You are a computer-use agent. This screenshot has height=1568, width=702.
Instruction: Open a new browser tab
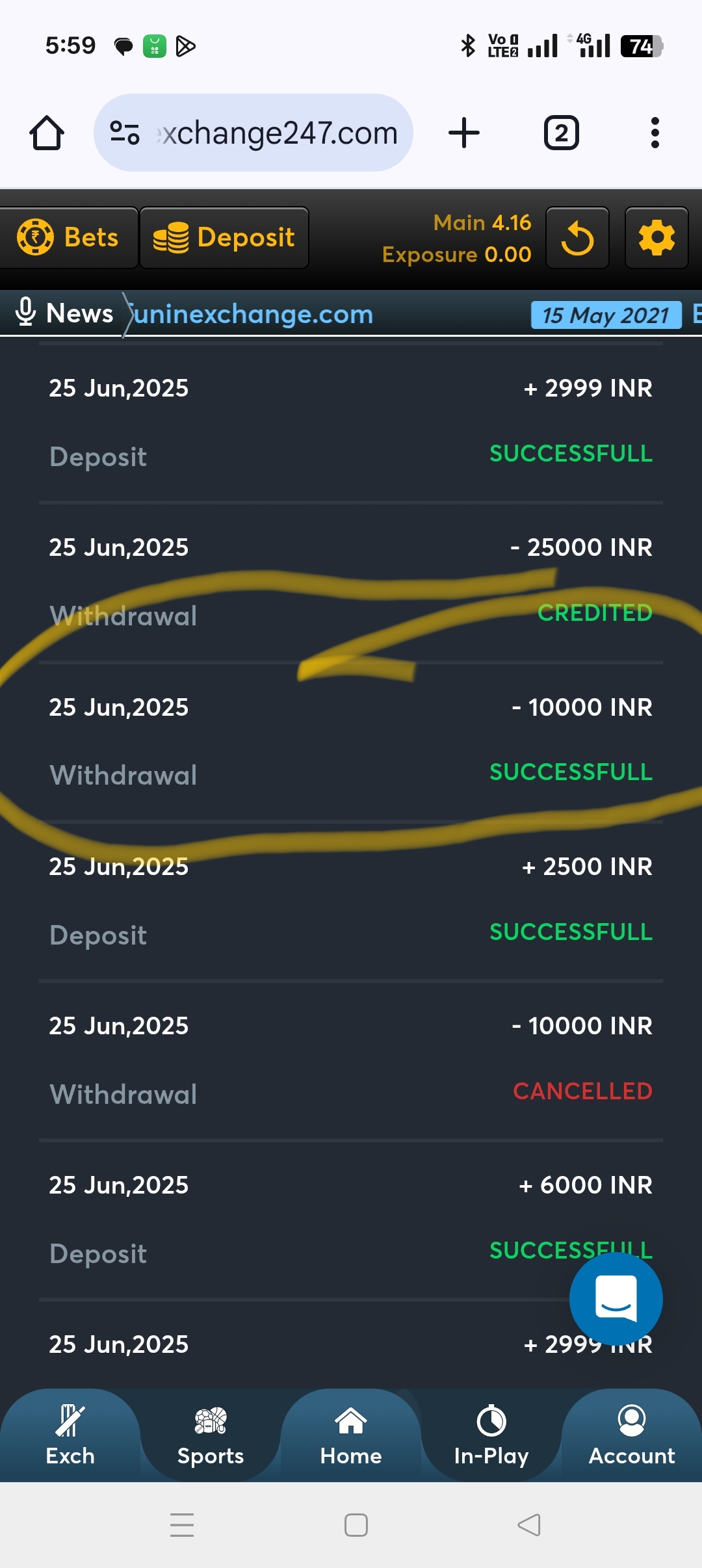coord(464,133)
